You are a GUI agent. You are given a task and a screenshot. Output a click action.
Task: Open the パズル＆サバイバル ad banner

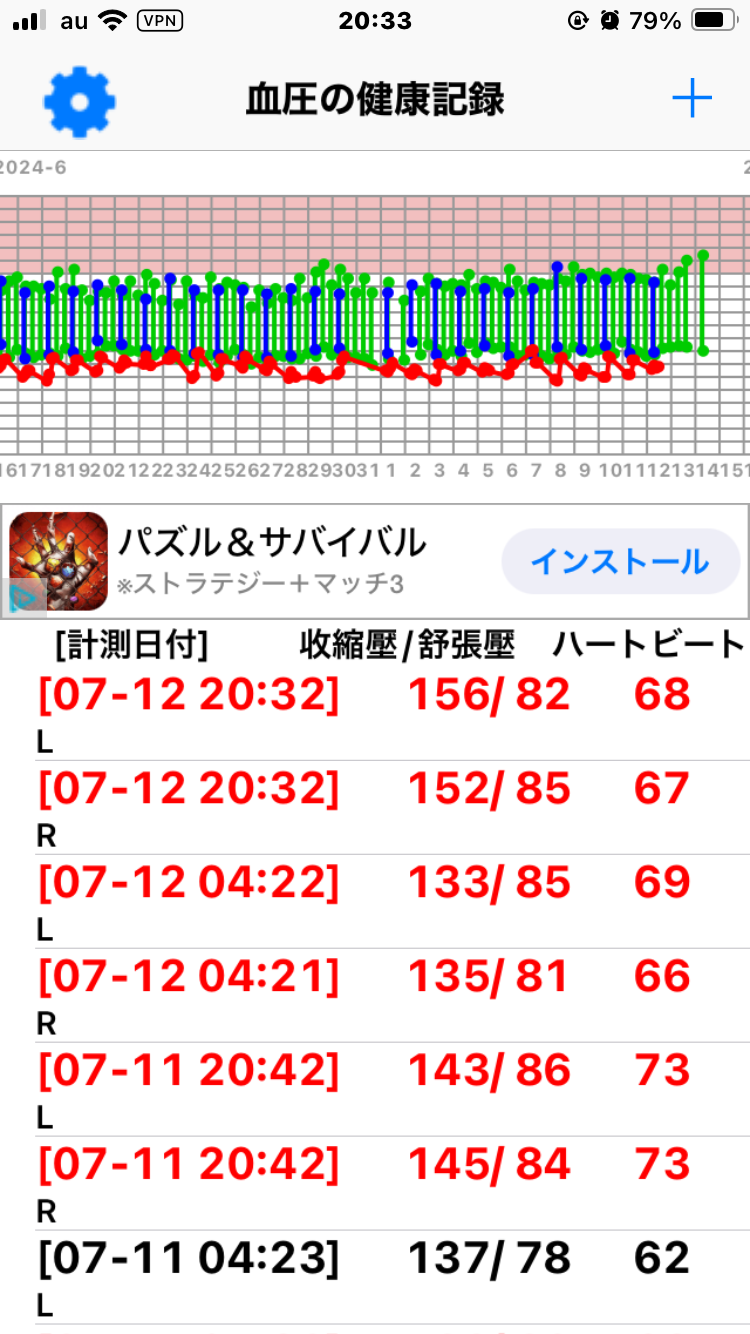(375, 562)
